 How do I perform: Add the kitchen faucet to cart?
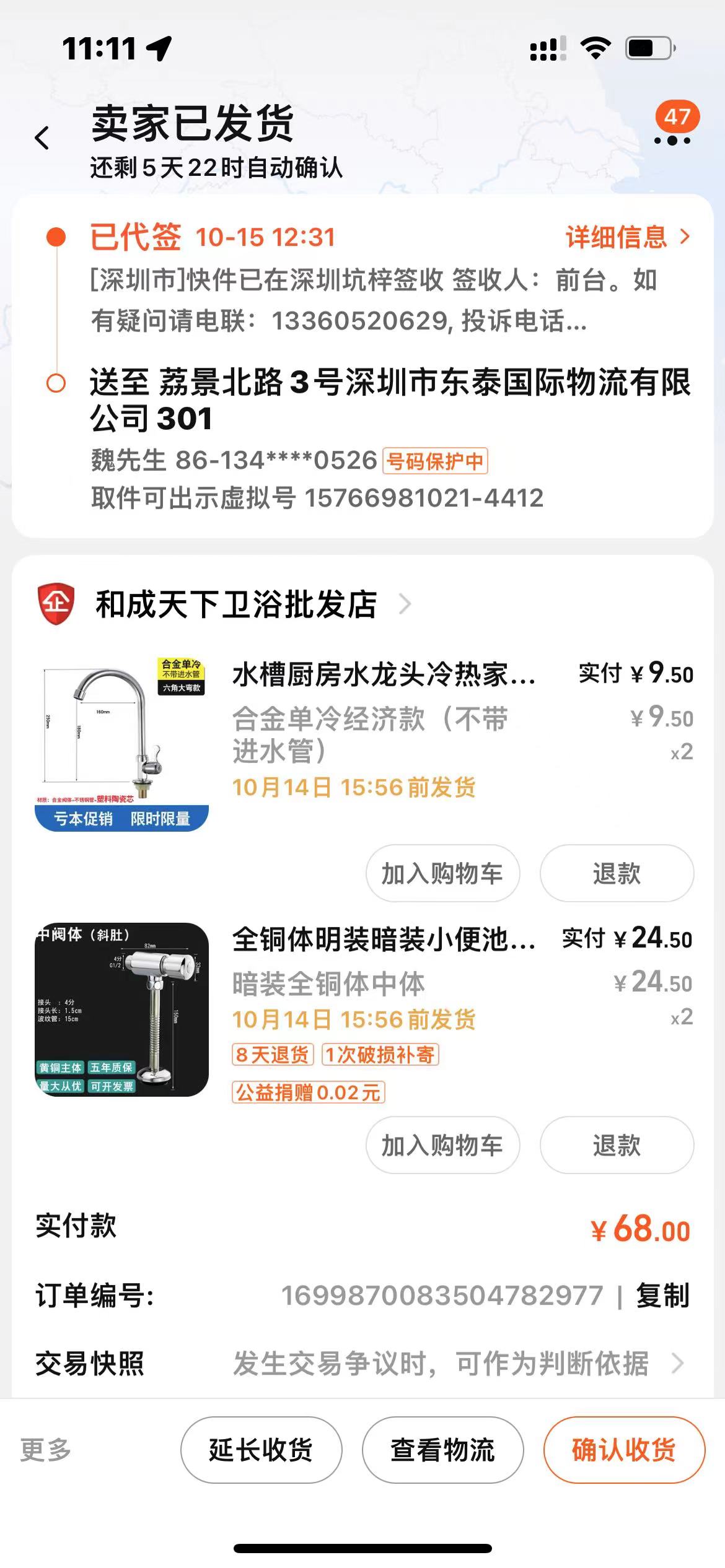coord(442,873)
